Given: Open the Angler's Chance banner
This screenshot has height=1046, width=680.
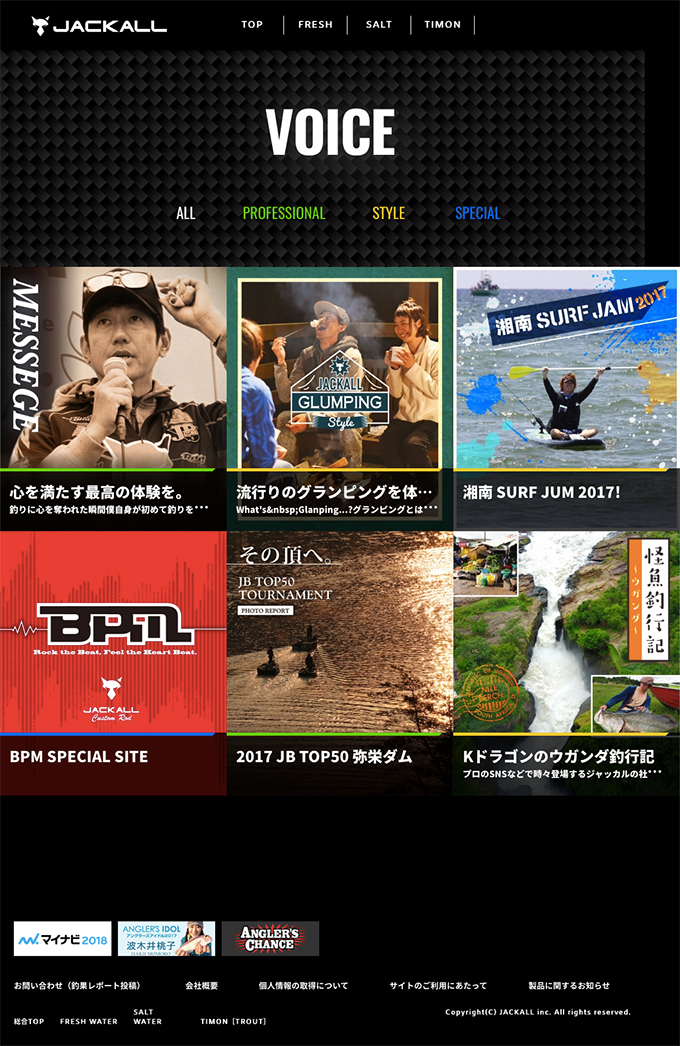Looking at the screenshot, I should point(270,939).
